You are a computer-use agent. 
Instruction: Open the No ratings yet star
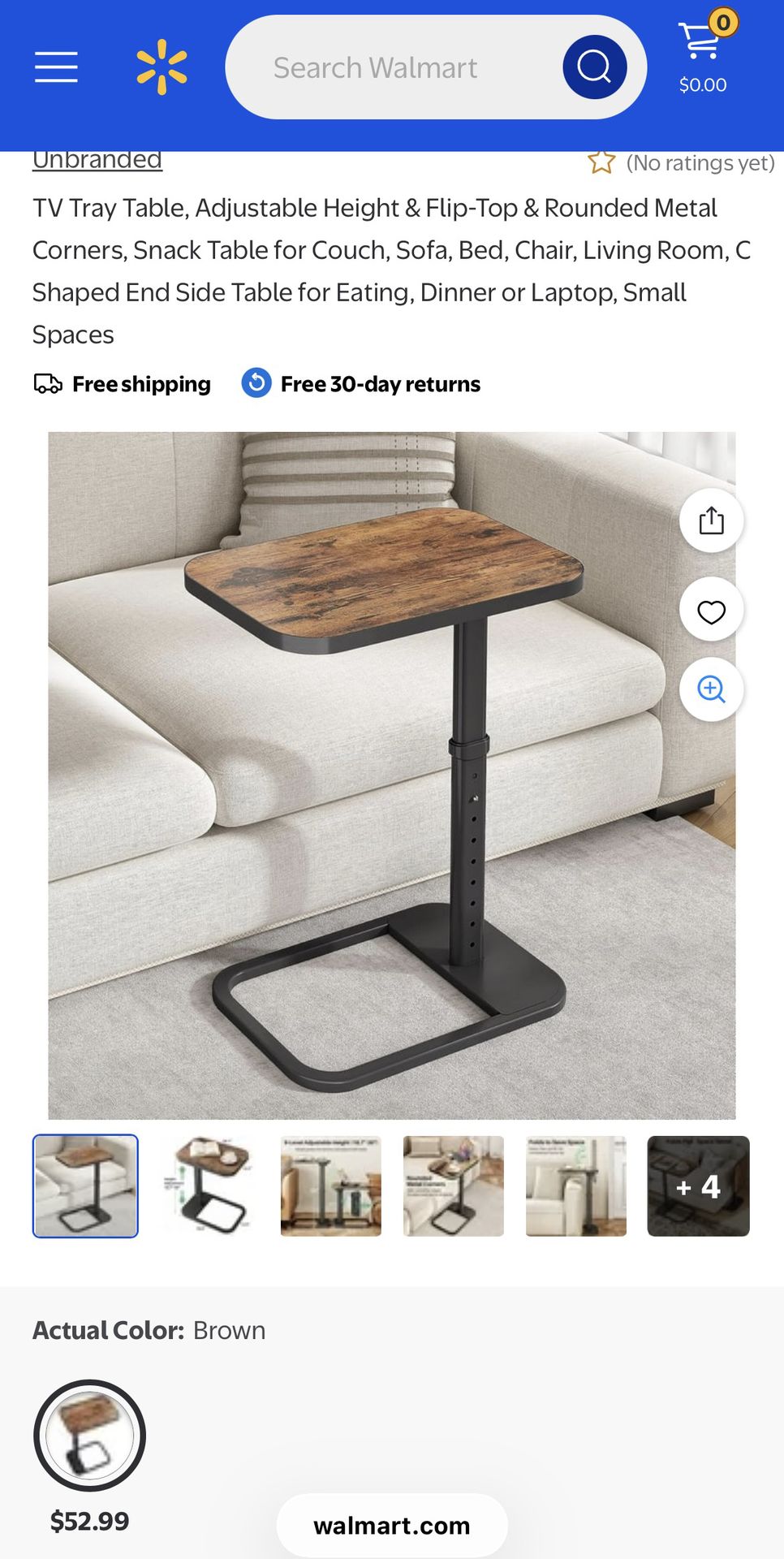pos(601,162)
